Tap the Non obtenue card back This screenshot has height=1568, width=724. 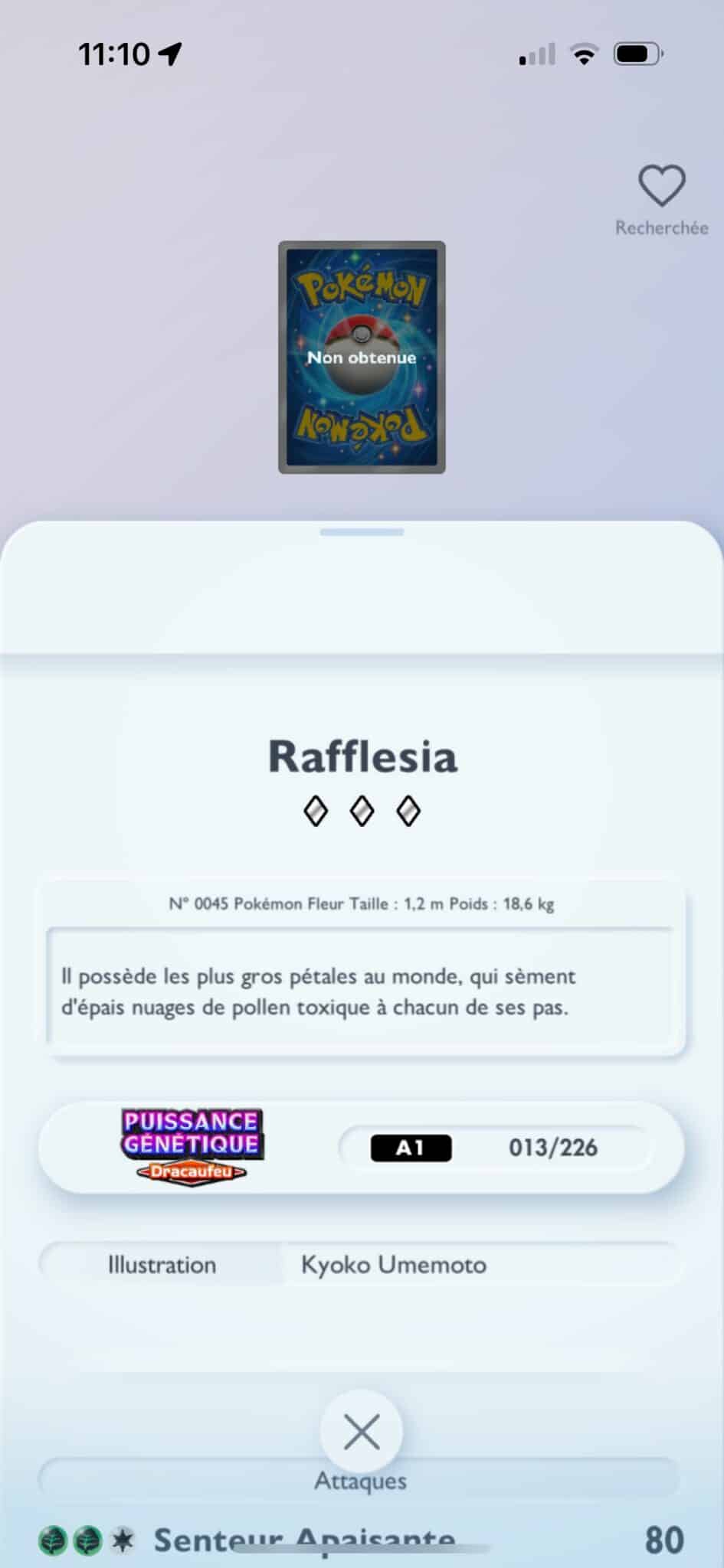click(362, 358)
